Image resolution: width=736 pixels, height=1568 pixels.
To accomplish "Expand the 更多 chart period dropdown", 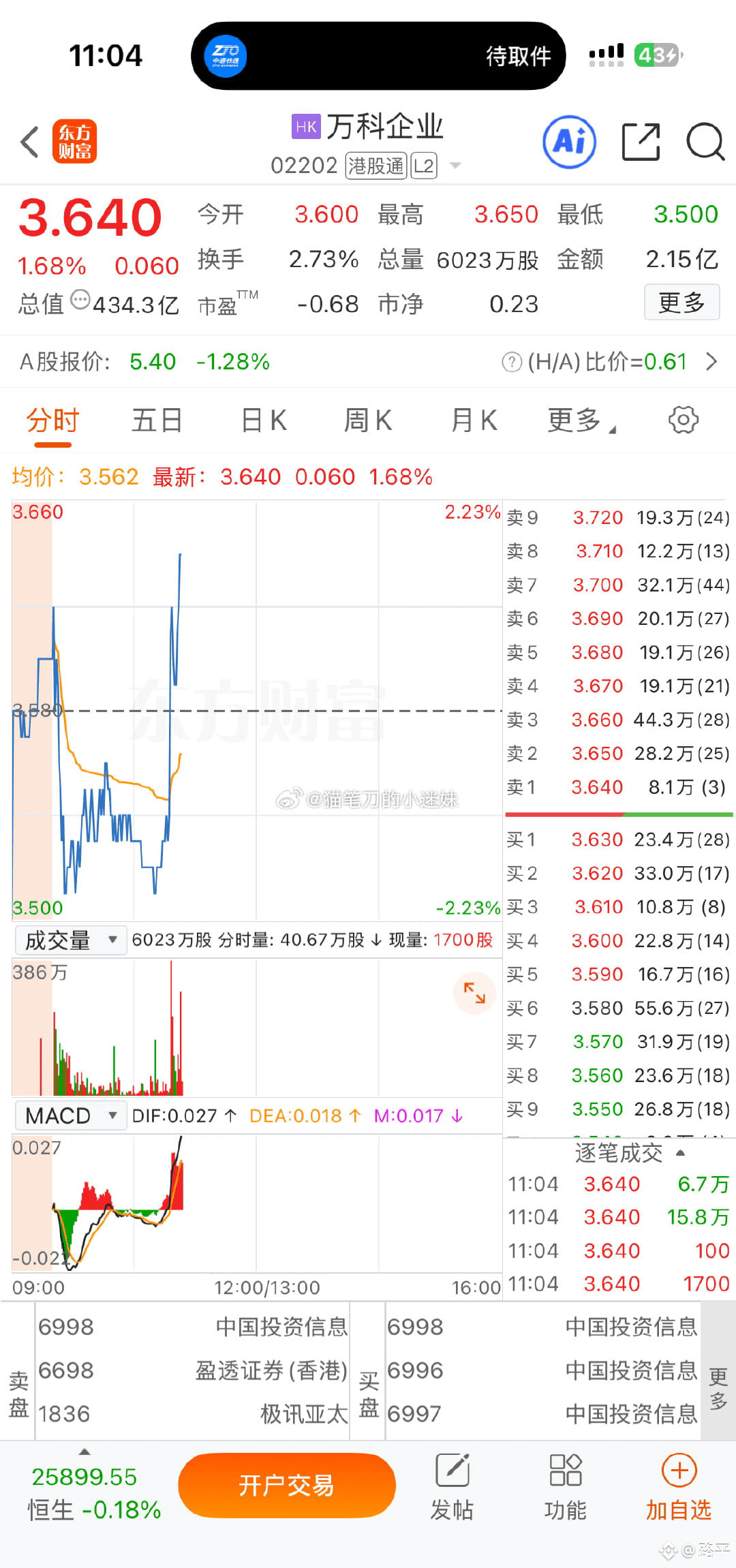I will coord(581,420).
